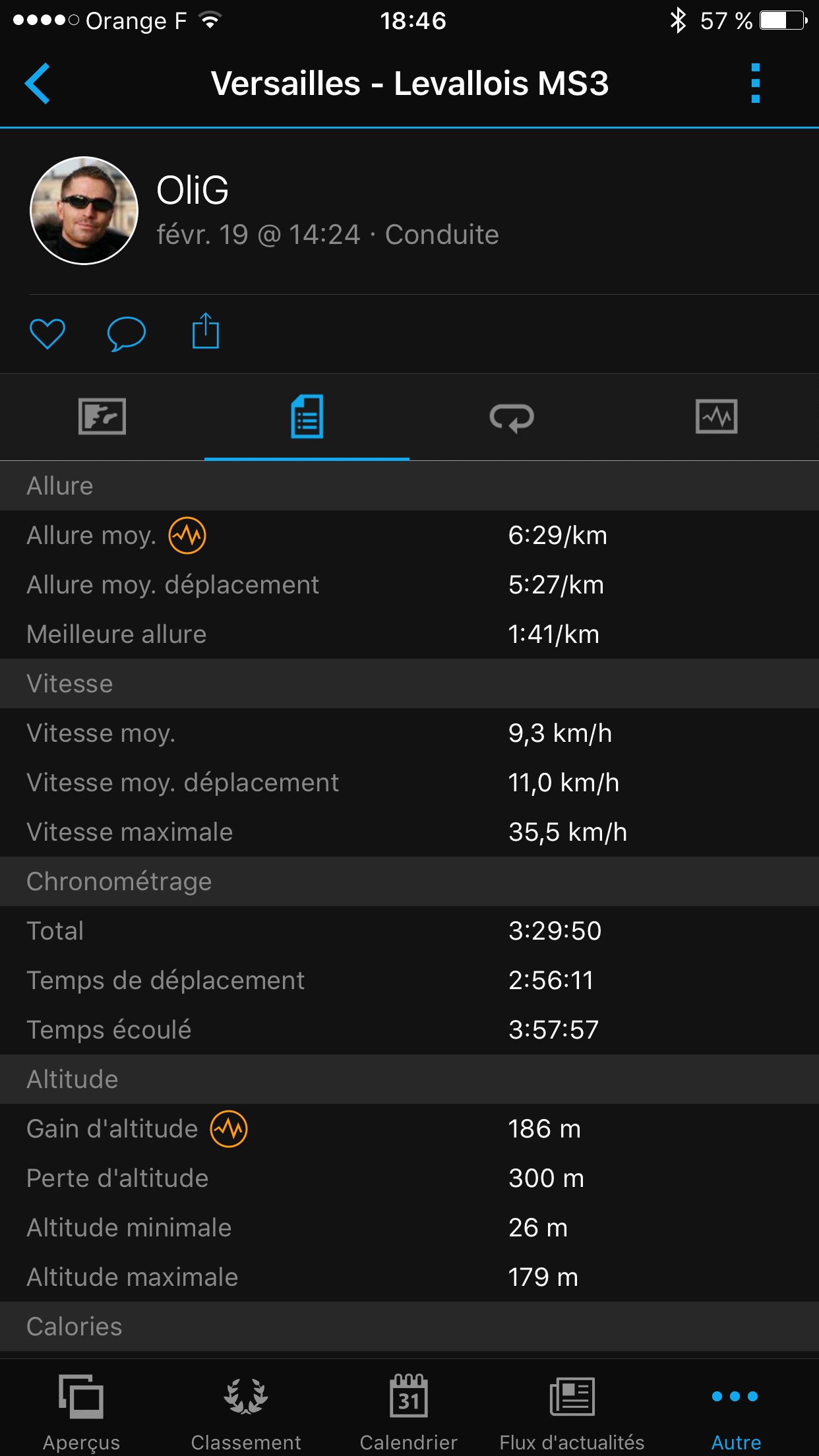
Task: Open OliG's profile picture
Action: point(84,210)
